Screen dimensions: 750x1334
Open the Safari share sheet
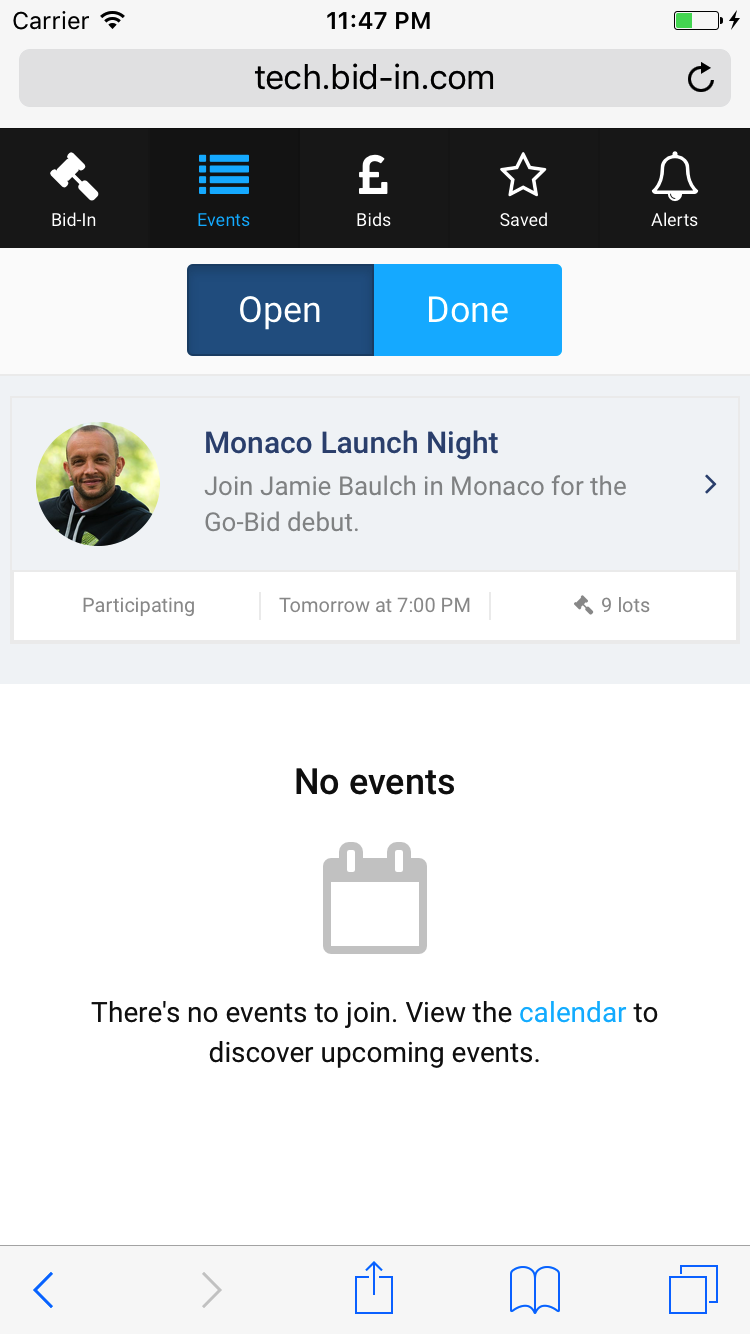coord(375,1288)
